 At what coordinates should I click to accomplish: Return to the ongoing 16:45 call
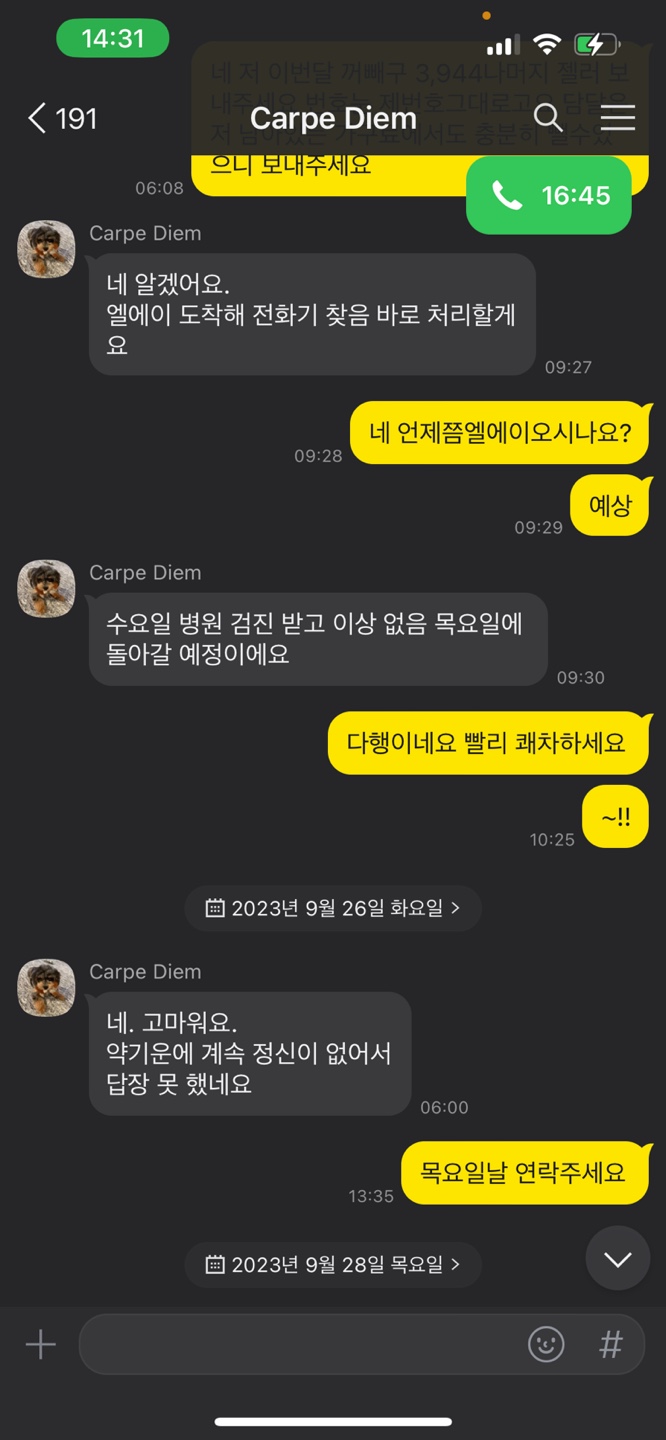[549, 195]
